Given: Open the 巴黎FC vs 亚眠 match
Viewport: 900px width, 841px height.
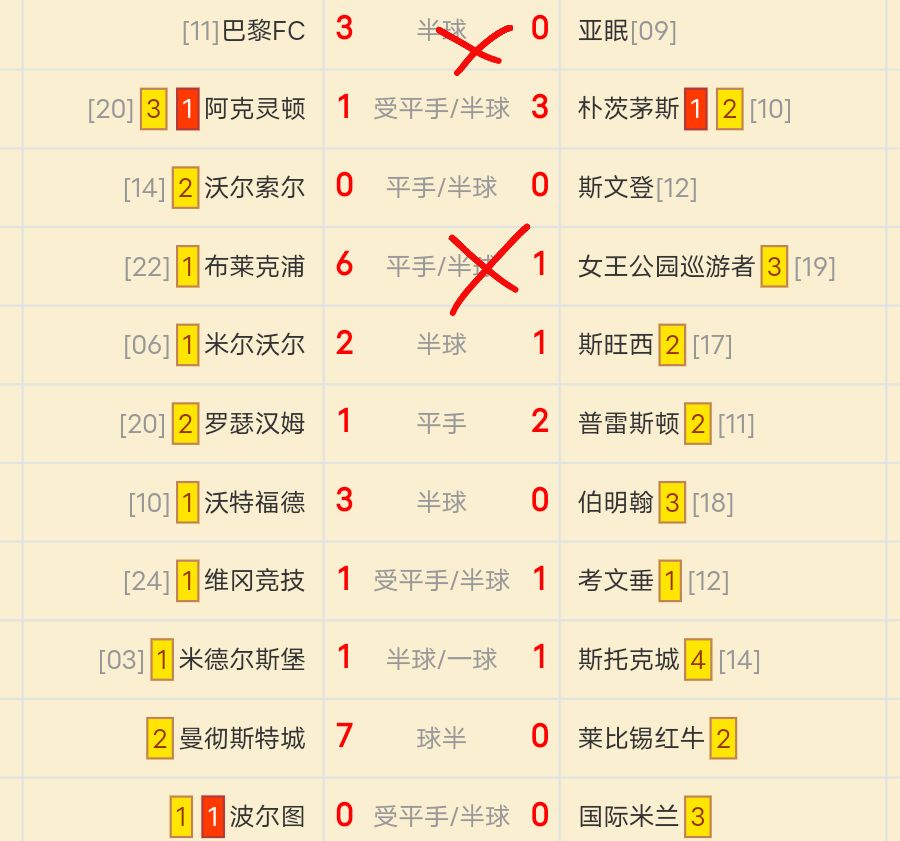Looking at the screenshot, I should 441,31.
